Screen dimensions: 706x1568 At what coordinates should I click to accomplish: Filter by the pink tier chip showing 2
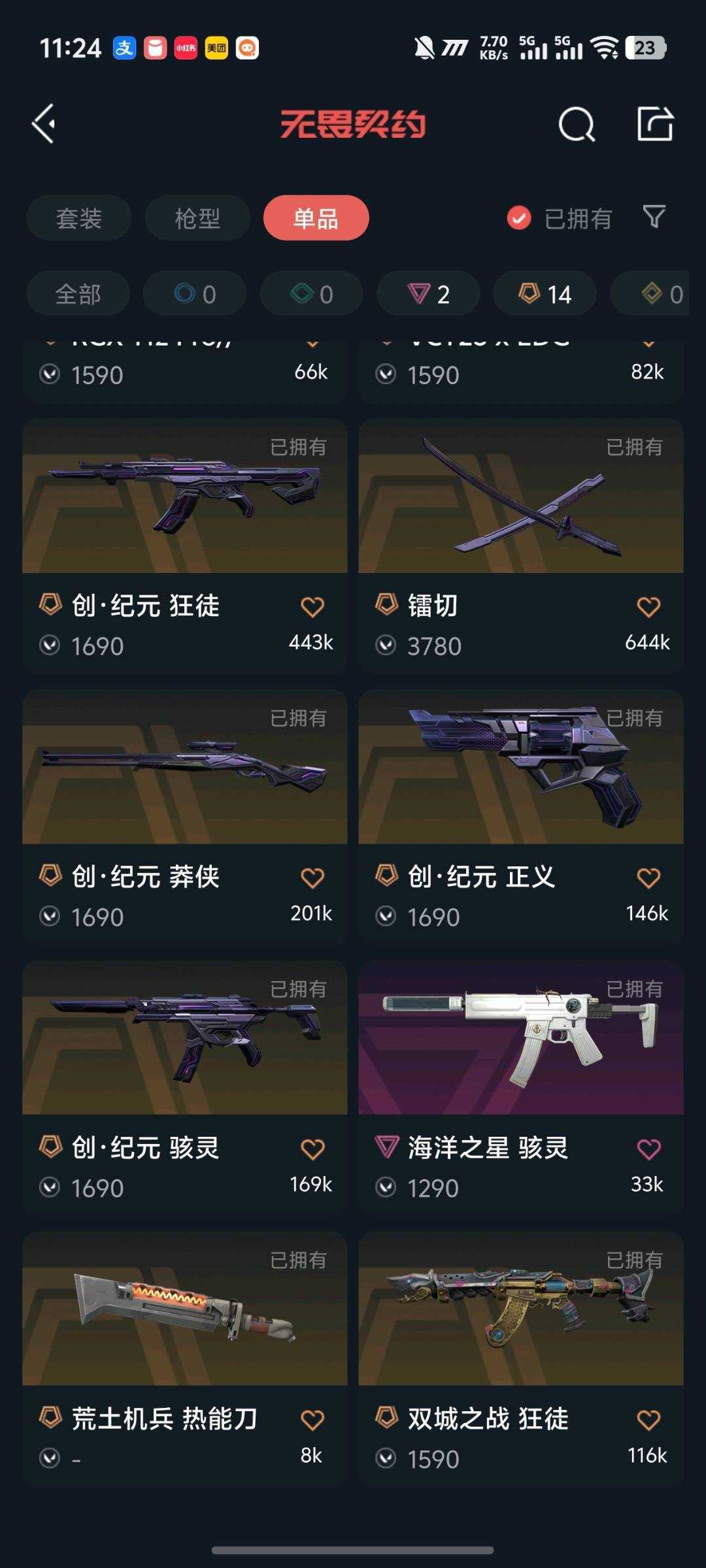(x=428, y=294)
